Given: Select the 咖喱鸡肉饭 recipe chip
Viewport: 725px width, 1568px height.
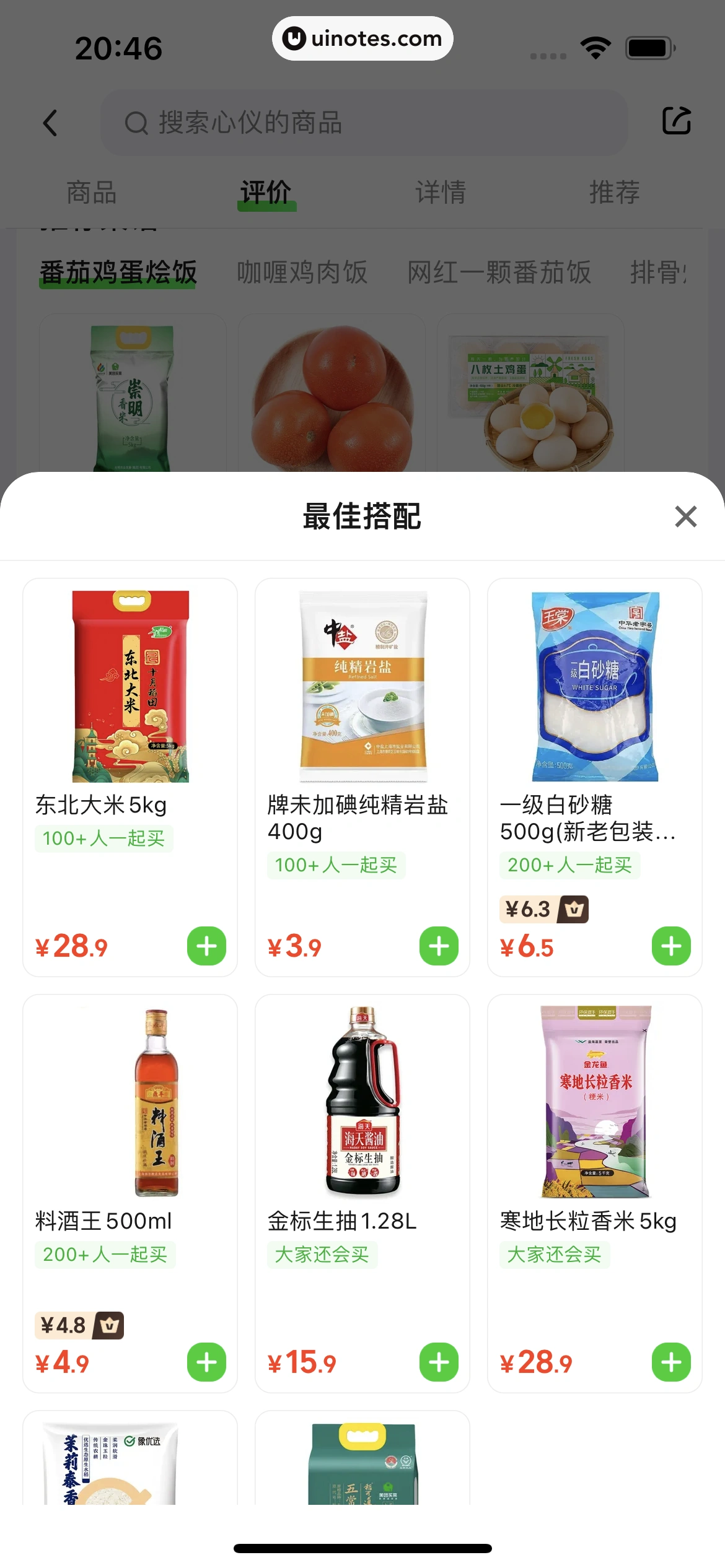Looking at the screenshot, I should pyautogui.click(x=302, y=272).
